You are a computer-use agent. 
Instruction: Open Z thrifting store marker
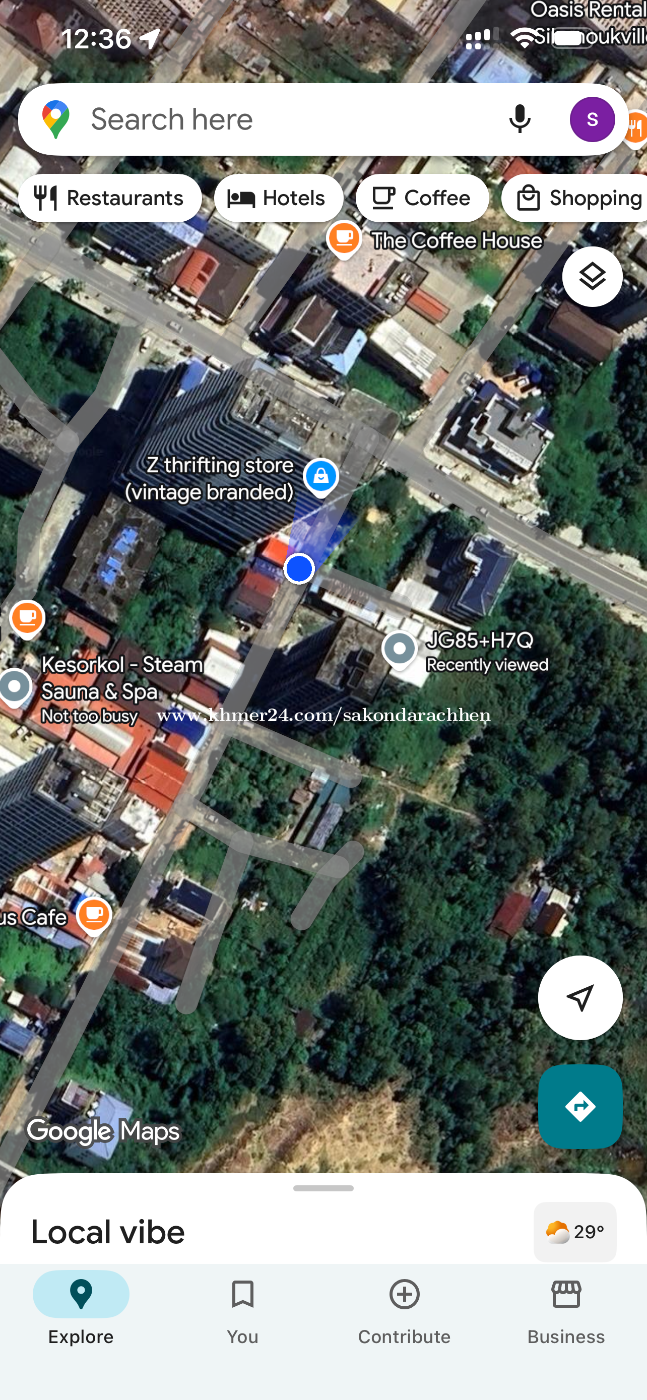point(320,476)
